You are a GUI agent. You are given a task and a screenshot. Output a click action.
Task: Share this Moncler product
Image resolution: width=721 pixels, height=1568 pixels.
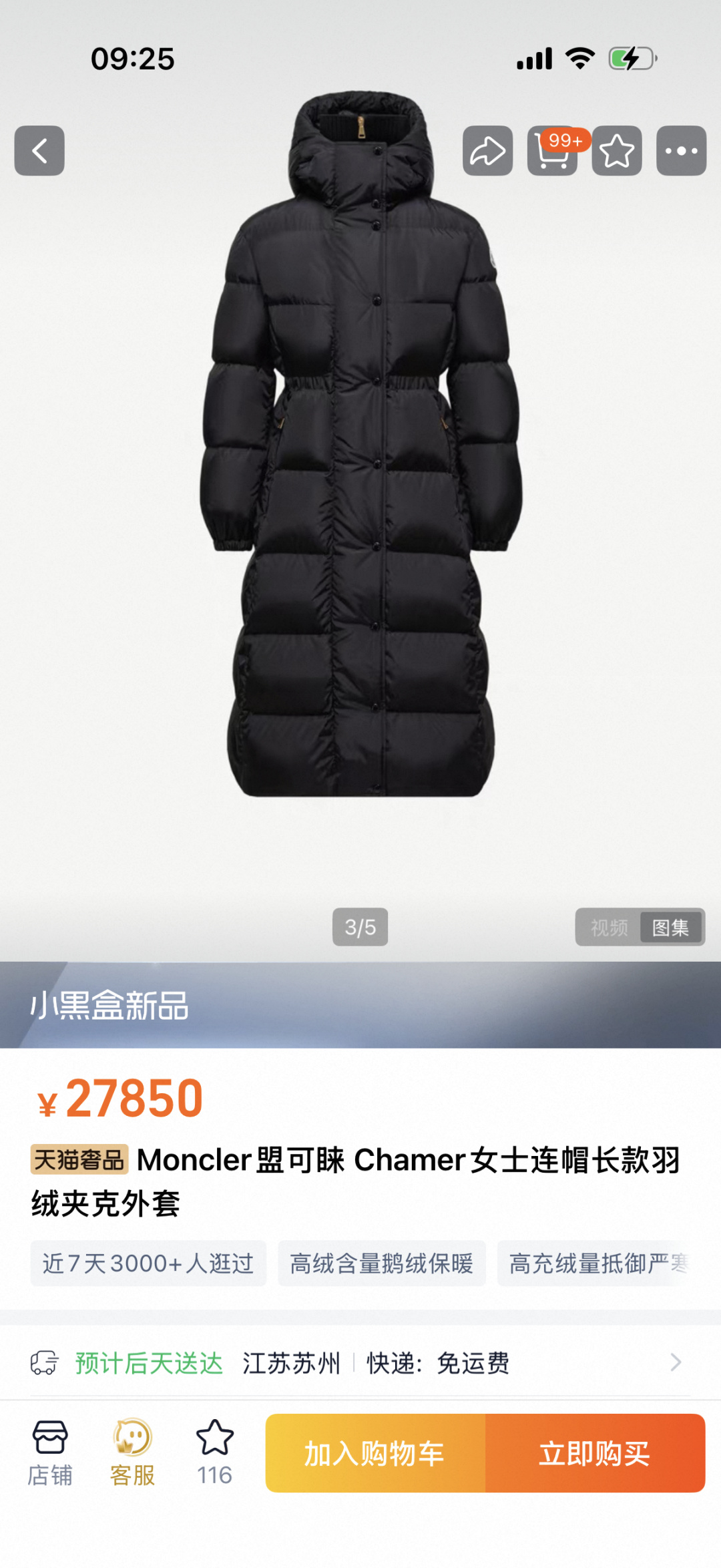click(487, 151)
